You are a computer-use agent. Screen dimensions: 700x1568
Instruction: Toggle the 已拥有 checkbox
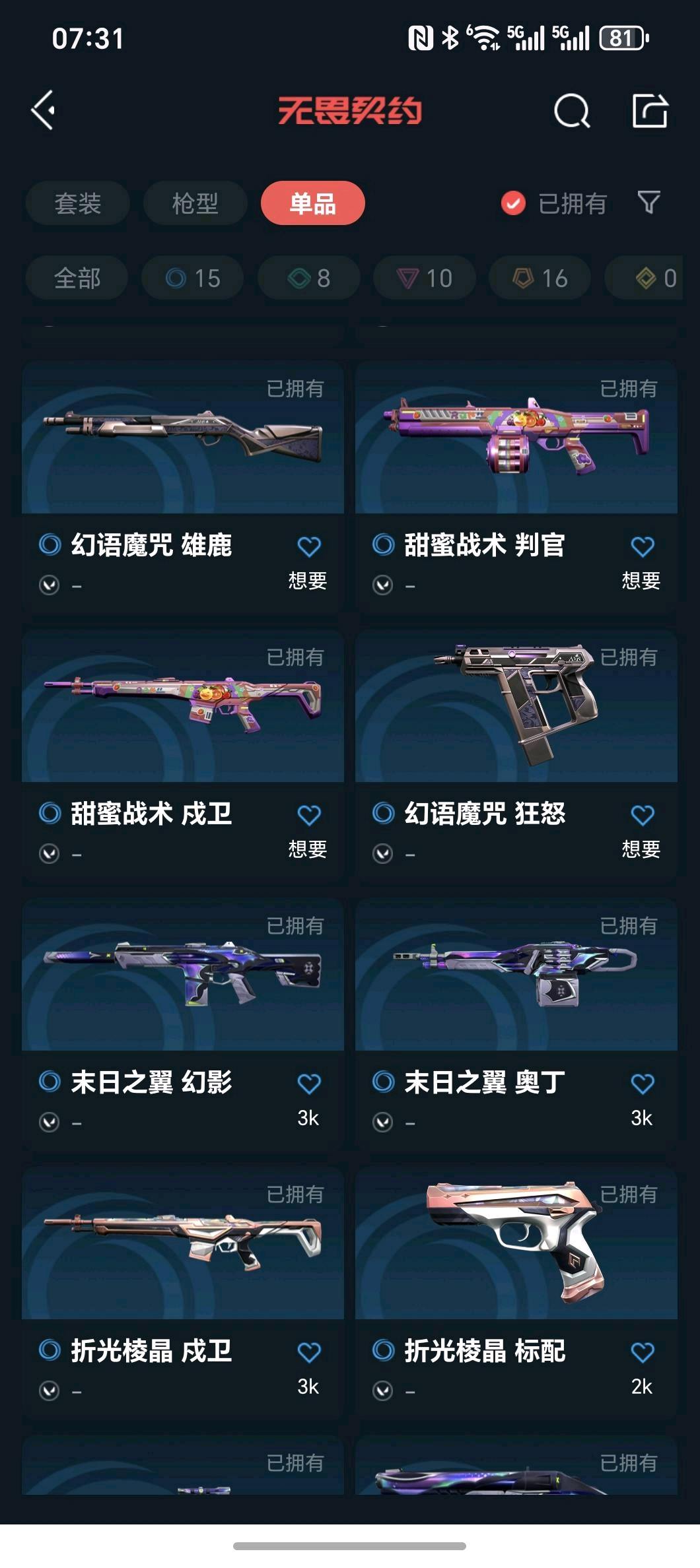point(513,203)
